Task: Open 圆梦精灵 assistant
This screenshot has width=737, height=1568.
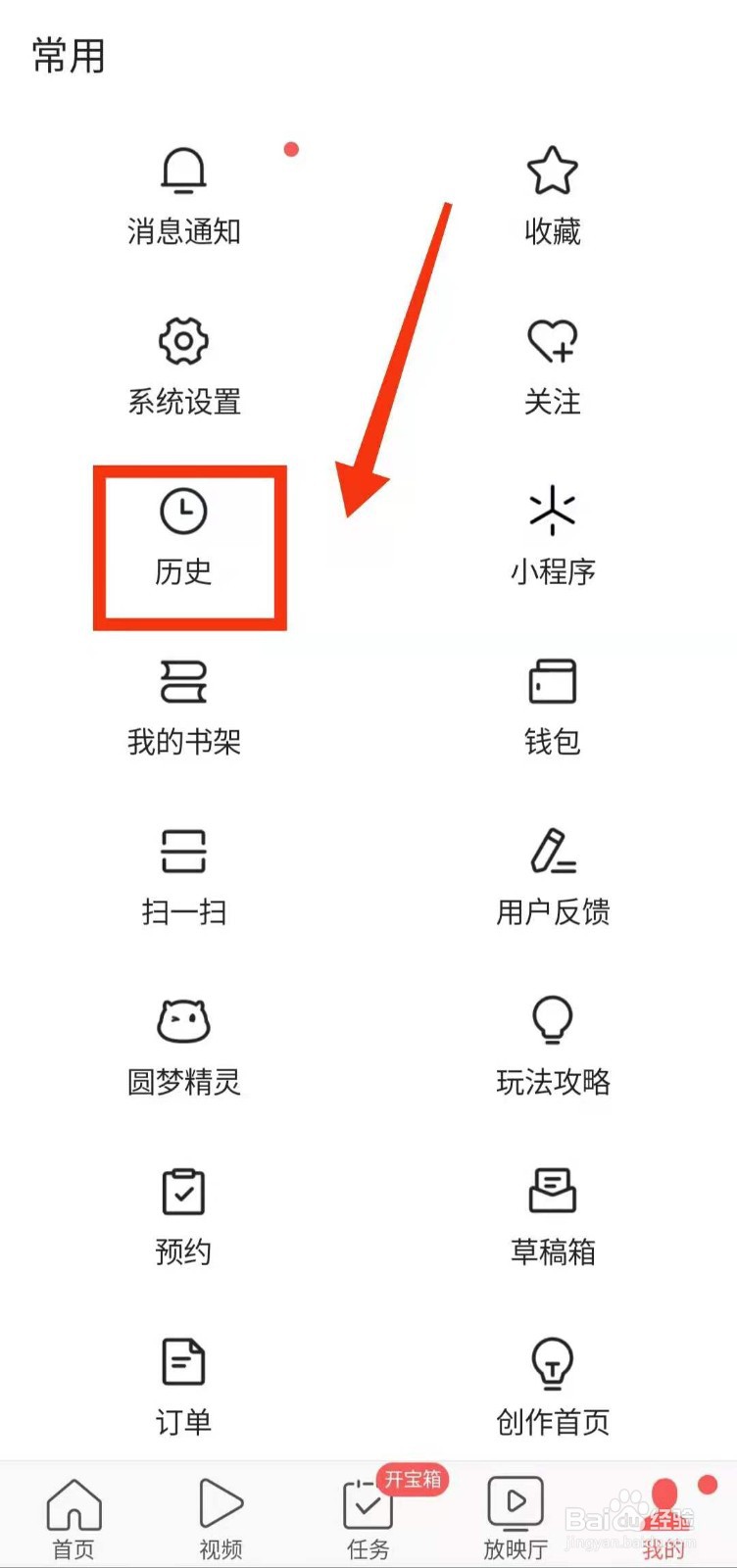Action: pos(183,1044)
